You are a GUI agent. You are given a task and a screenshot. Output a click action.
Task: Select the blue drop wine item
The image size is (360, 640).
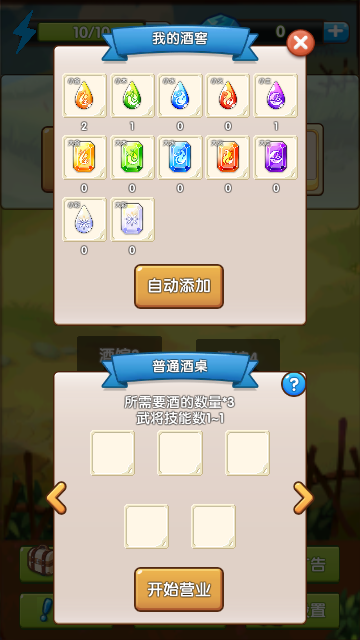click(180, 96)
